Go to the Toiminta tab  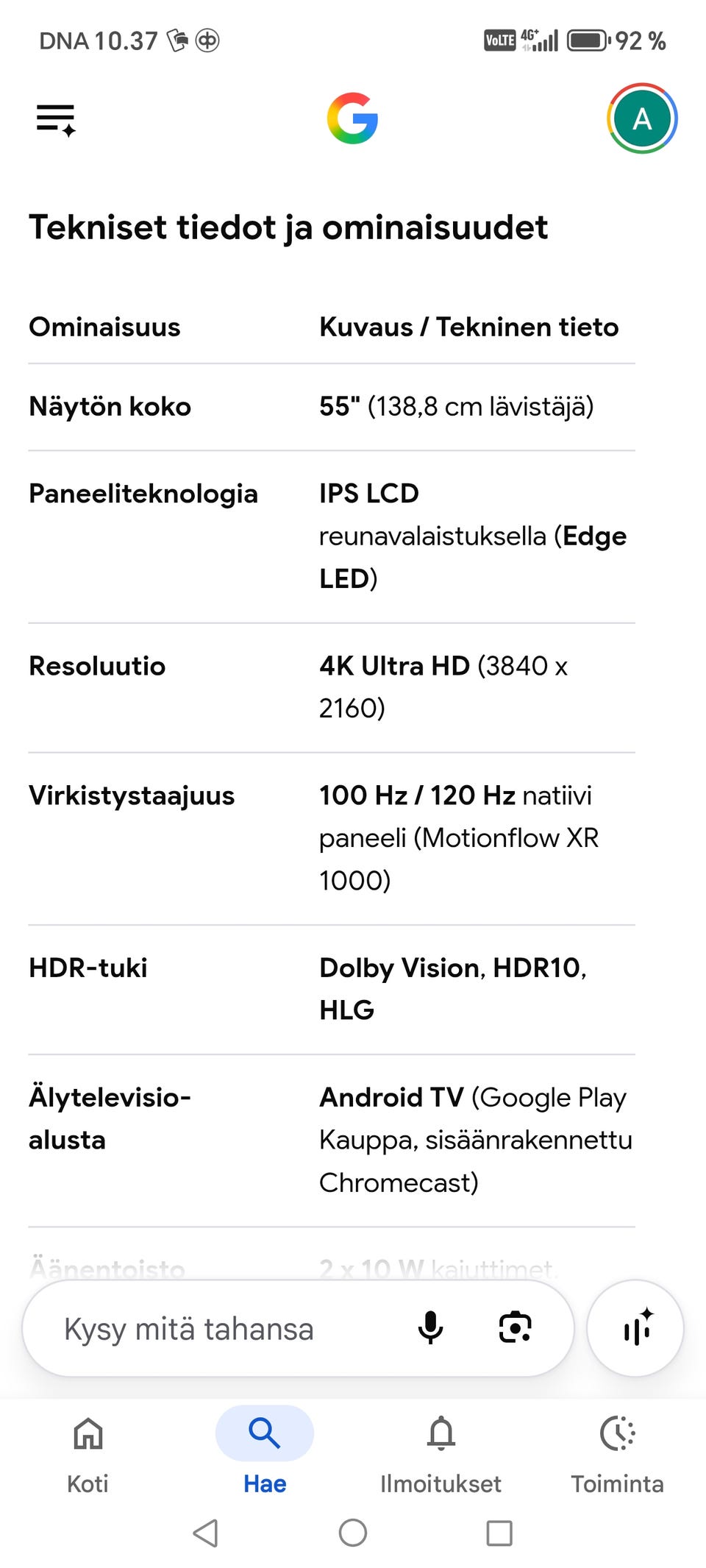pyautogui.click(x=618, y=1454)
